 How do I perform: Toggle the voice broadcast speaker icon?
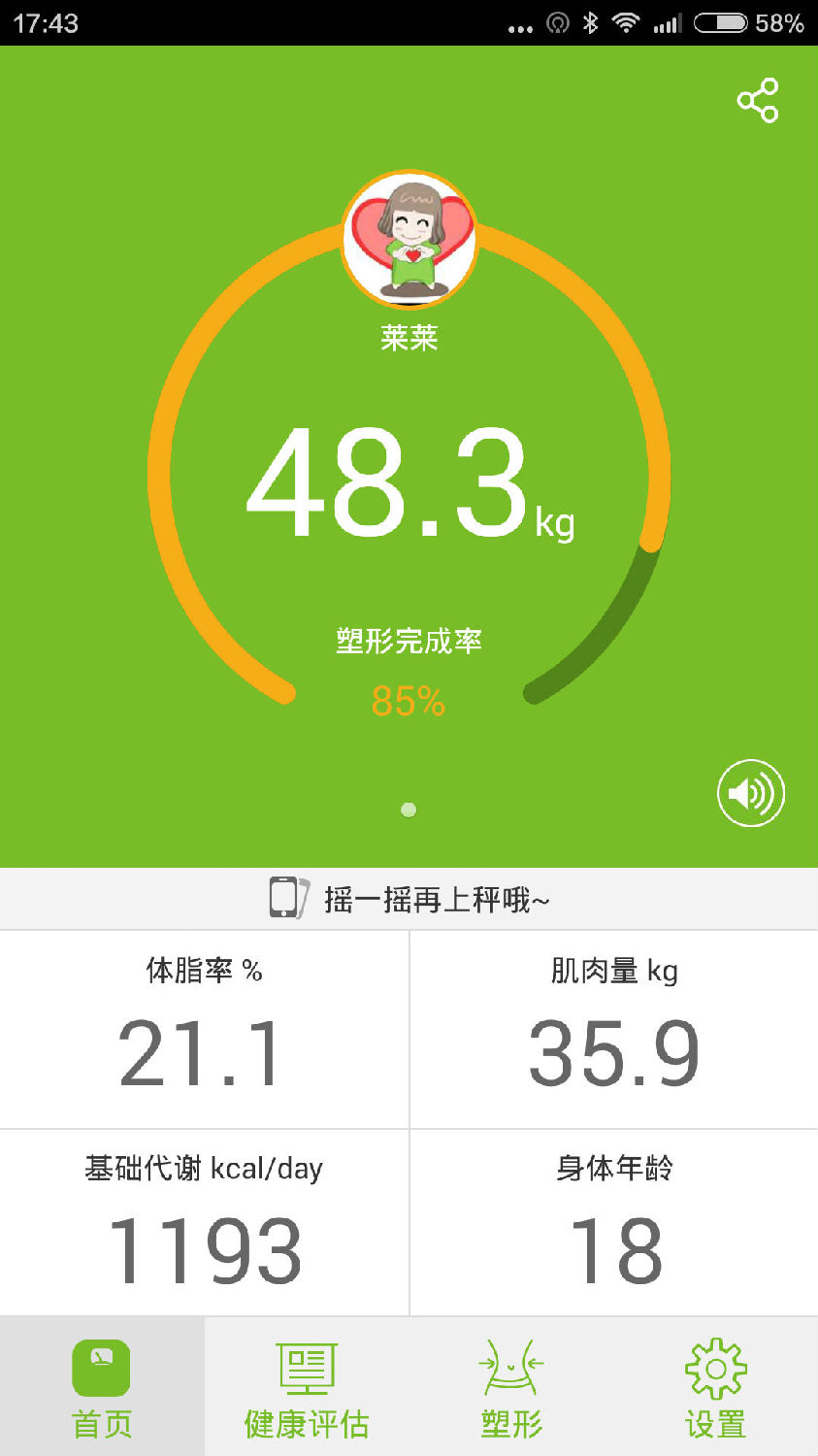point(750,793)
